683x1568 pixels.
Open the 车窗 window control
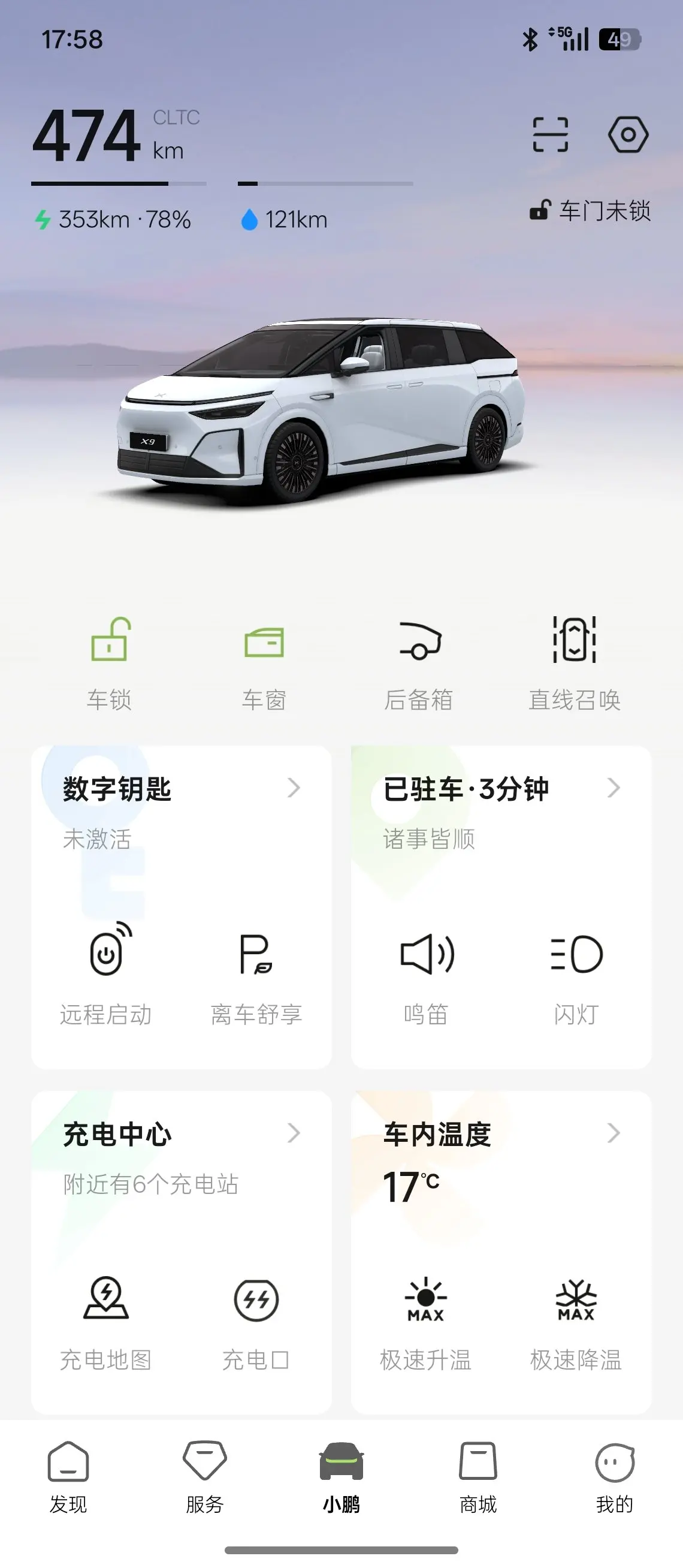(264, 662)
